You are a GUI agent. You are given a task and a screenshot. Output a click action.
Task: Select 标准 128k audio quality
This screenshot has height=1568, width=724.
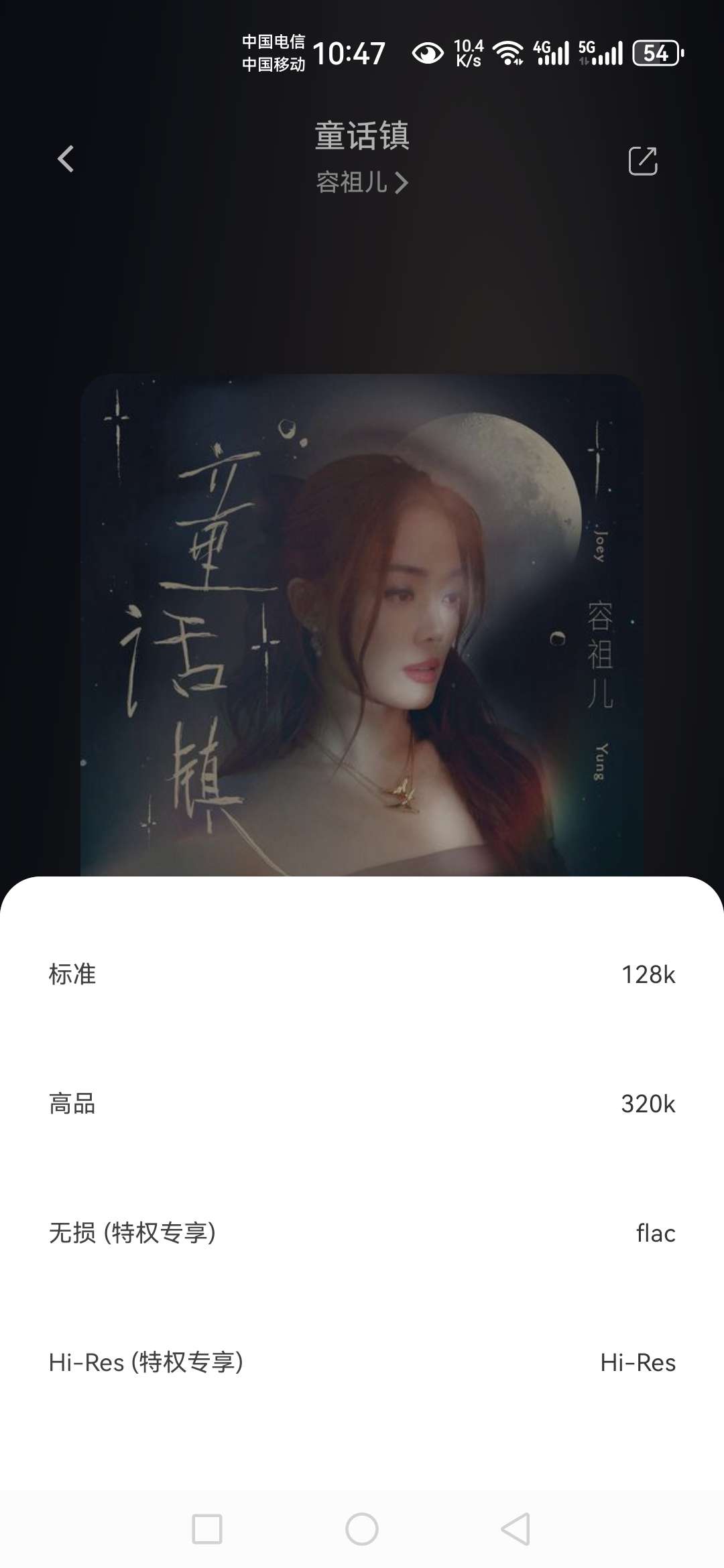pos(362,974)
